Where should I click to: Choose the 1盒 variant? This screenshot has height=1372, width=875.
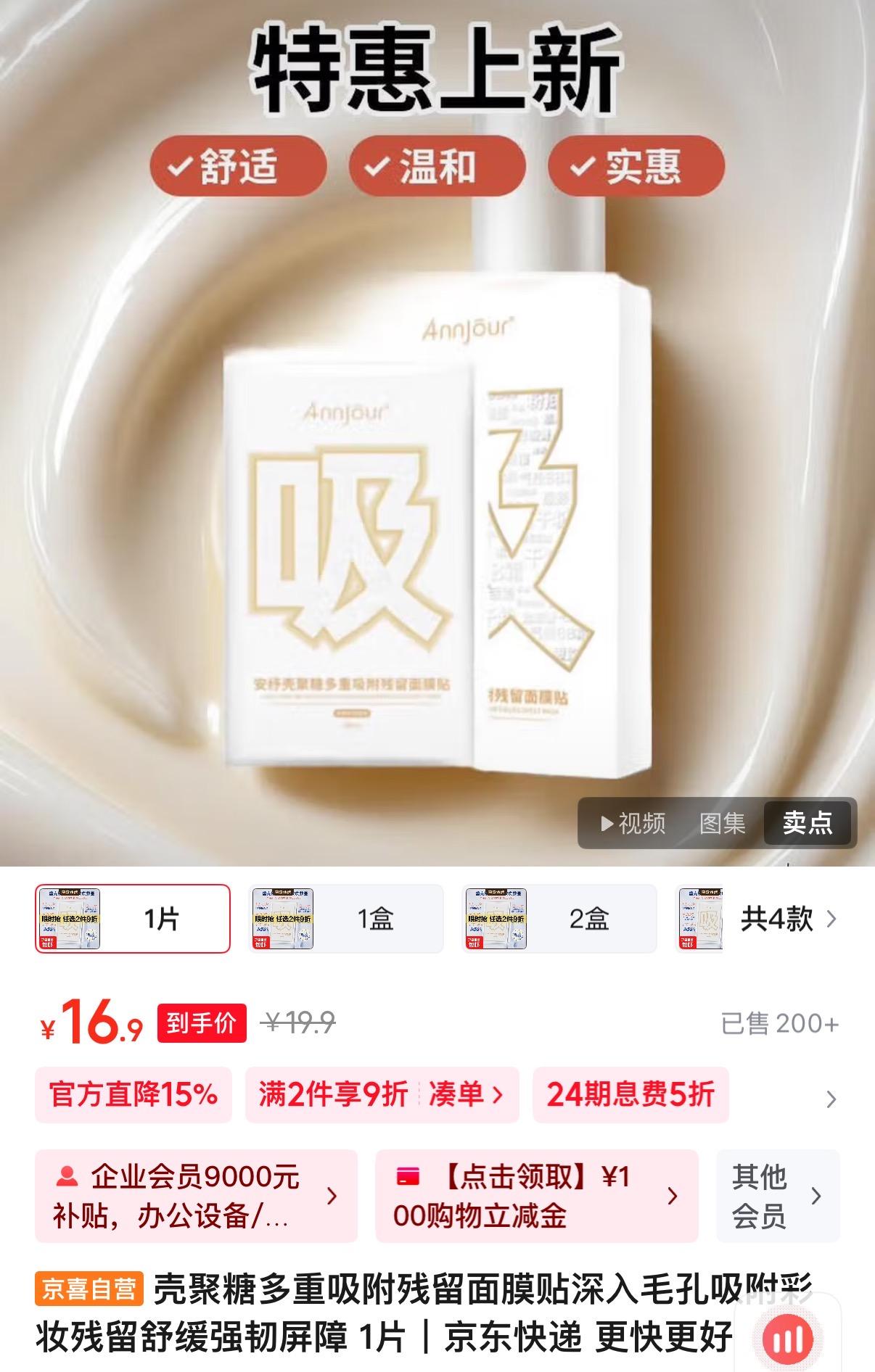346,919
